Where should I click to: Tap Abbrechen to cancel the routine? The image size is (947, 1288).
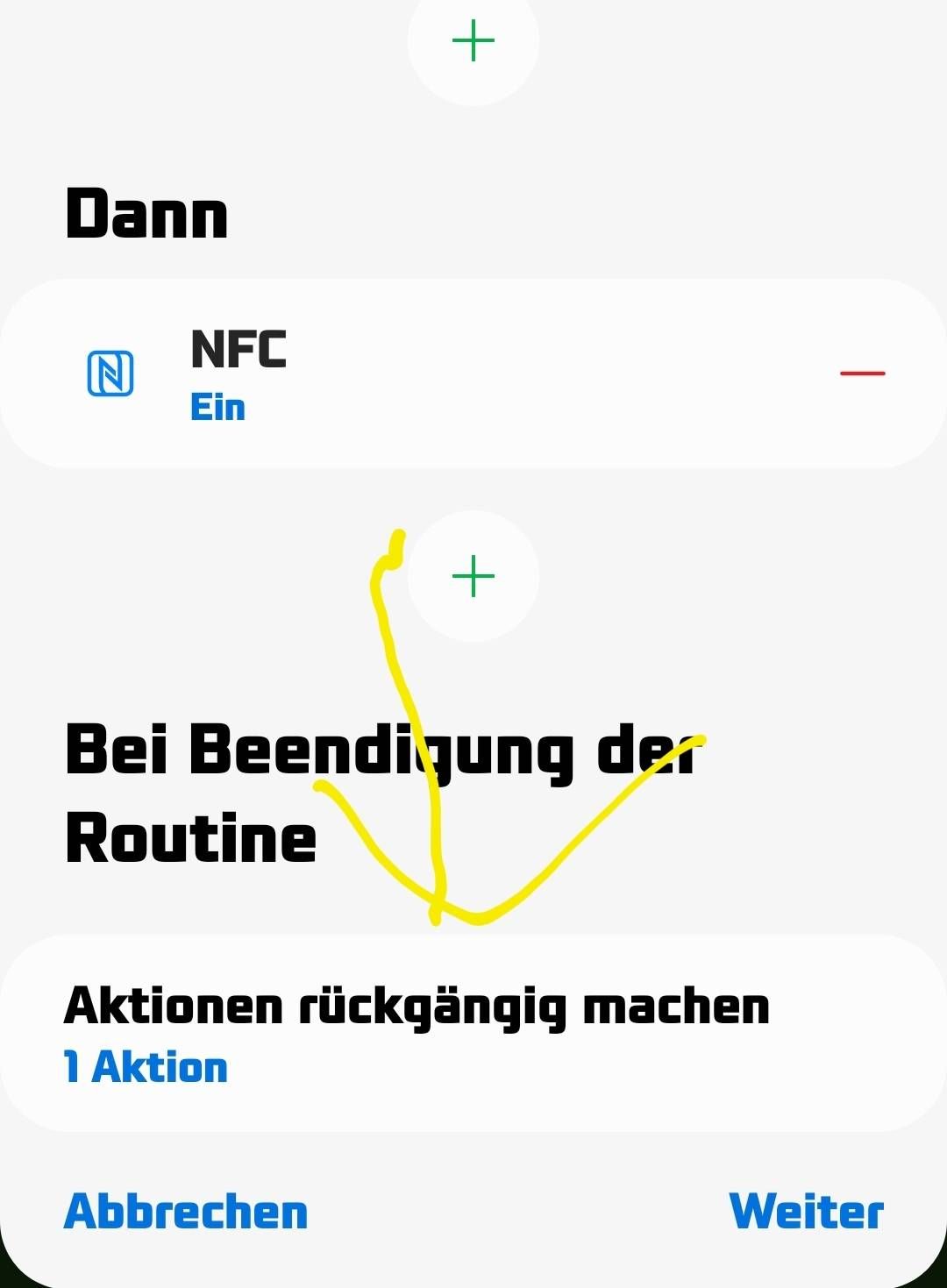tap(186, 1213)
